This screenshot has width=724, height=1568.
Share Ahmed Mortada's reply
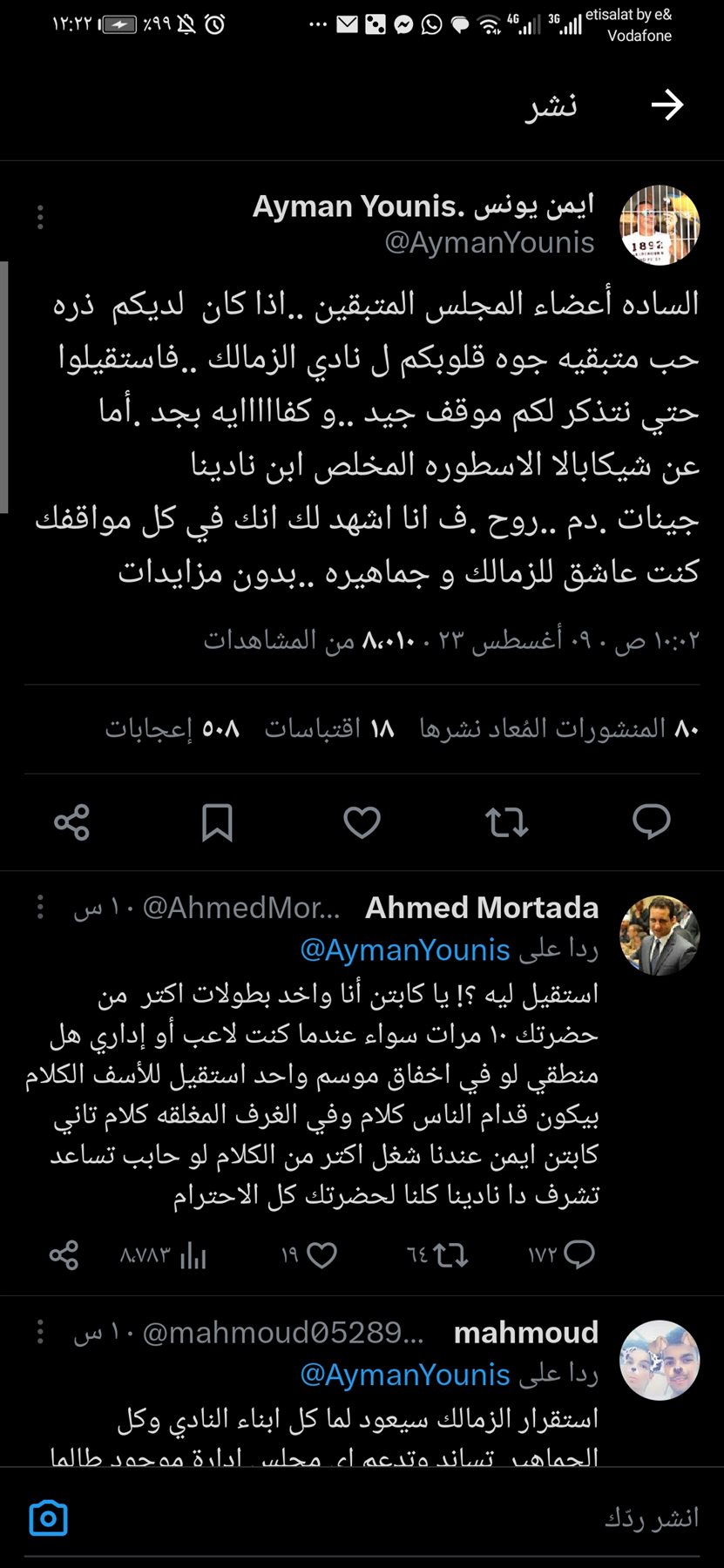pos(64,1254)
